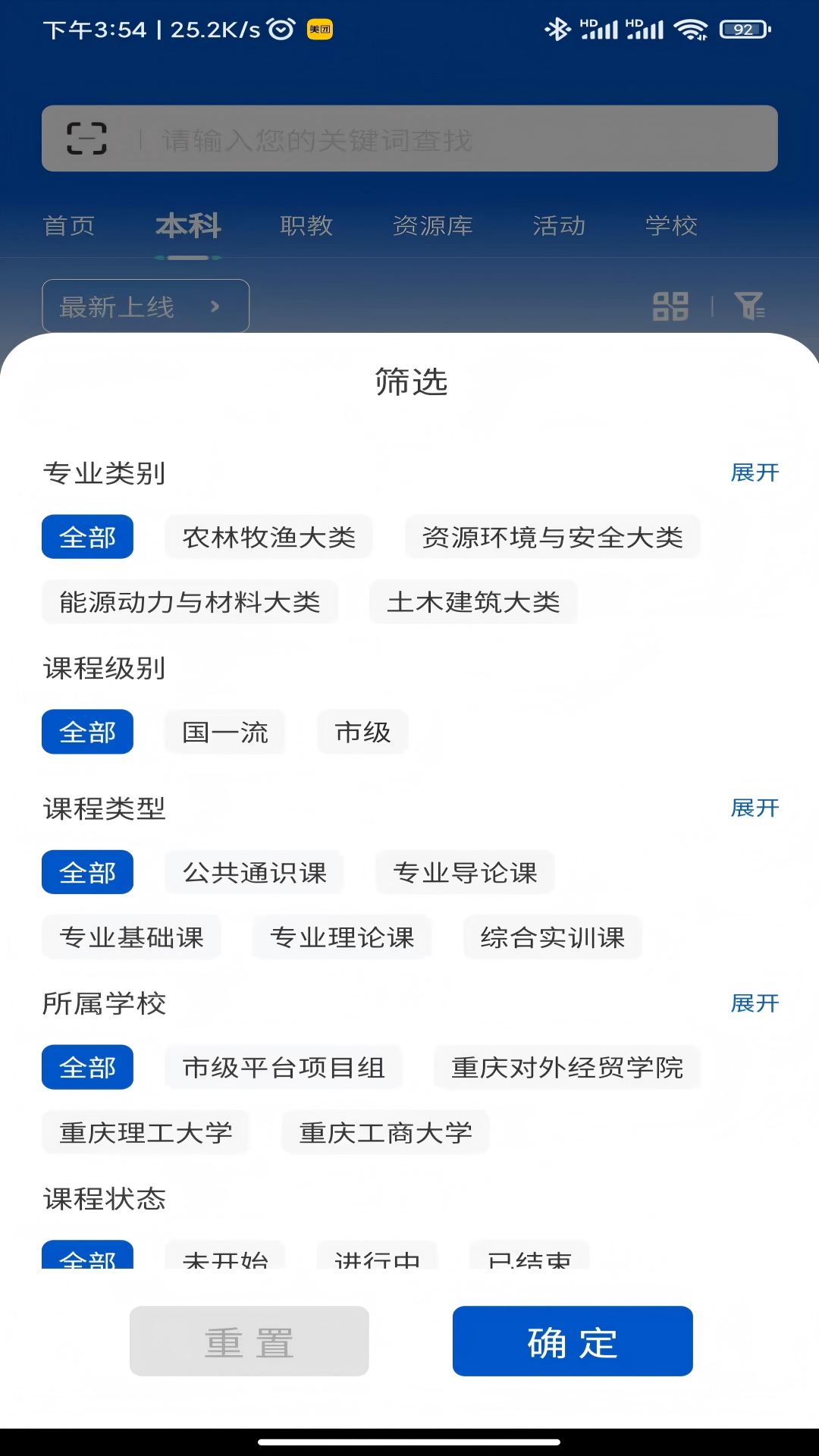Viewport: 819px width, 1456px height.
Task: Open the filter funnel icon
Action: [751, 306]
